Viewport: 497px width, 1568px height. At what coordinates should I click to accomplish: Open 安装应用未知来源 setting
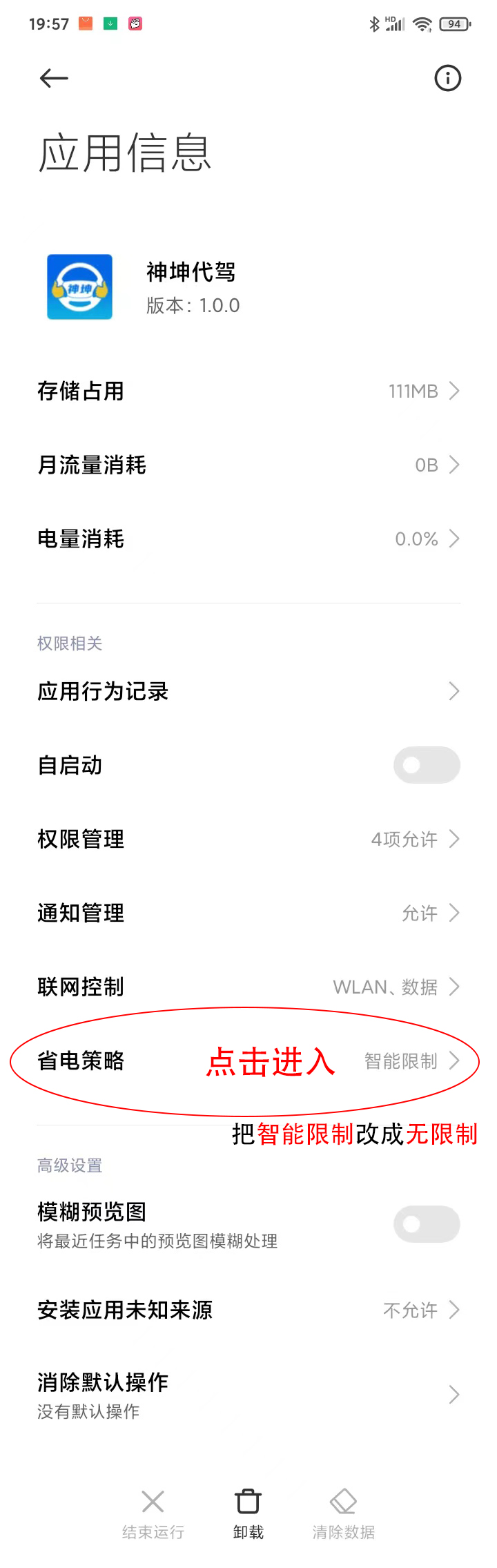(x=248, y=1310)
